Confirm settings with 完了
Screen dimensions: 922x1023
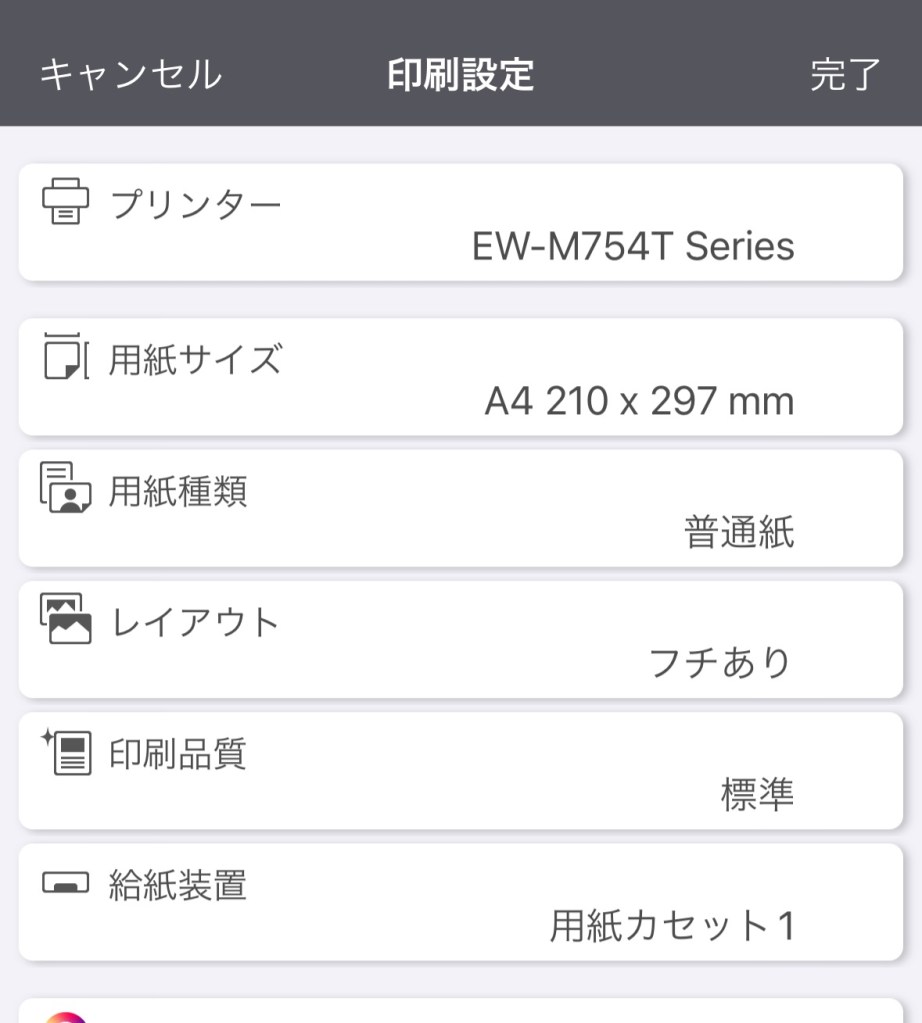(x=845, y=75)
